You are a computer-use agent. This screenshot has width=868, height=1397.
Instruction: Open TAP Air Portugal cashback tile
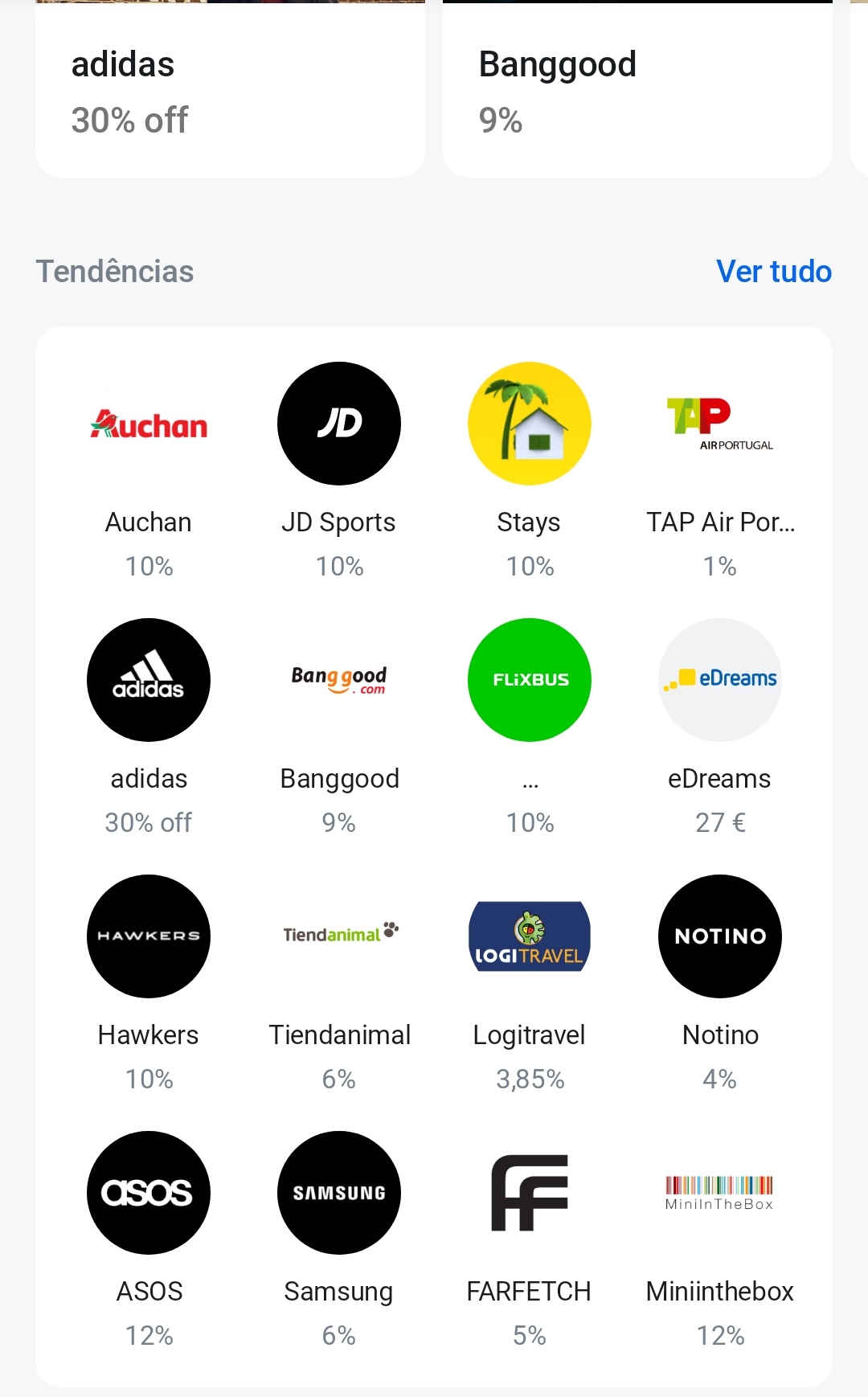(x=720, y=424)
